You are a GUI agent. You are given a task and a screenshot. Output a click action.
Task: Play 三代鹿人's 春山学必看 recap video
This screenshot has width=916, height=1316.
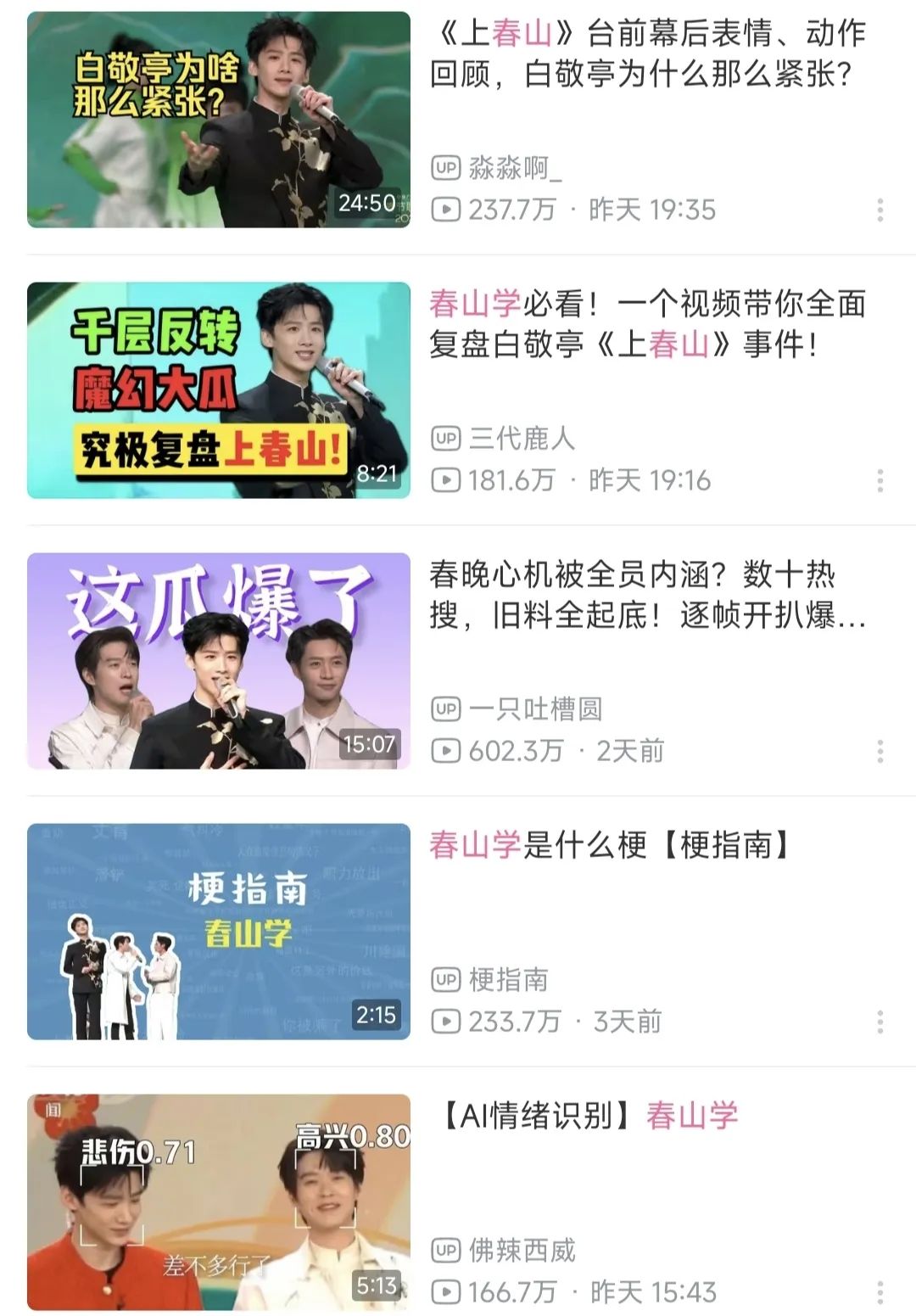click(x=219, y=390)
